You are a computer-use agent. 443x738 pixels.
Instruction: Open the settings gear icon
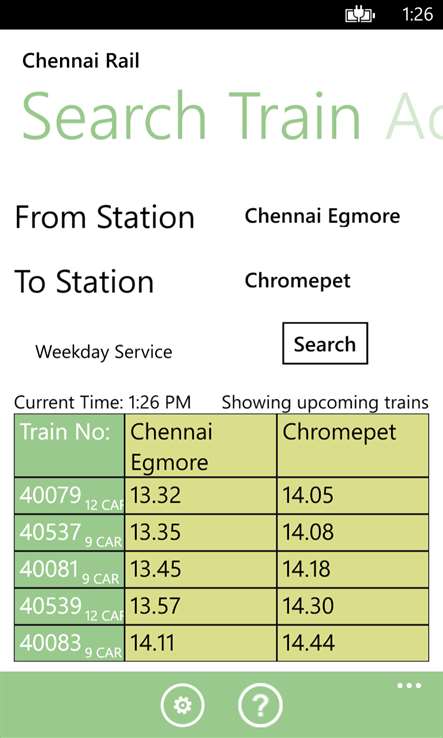182,706
